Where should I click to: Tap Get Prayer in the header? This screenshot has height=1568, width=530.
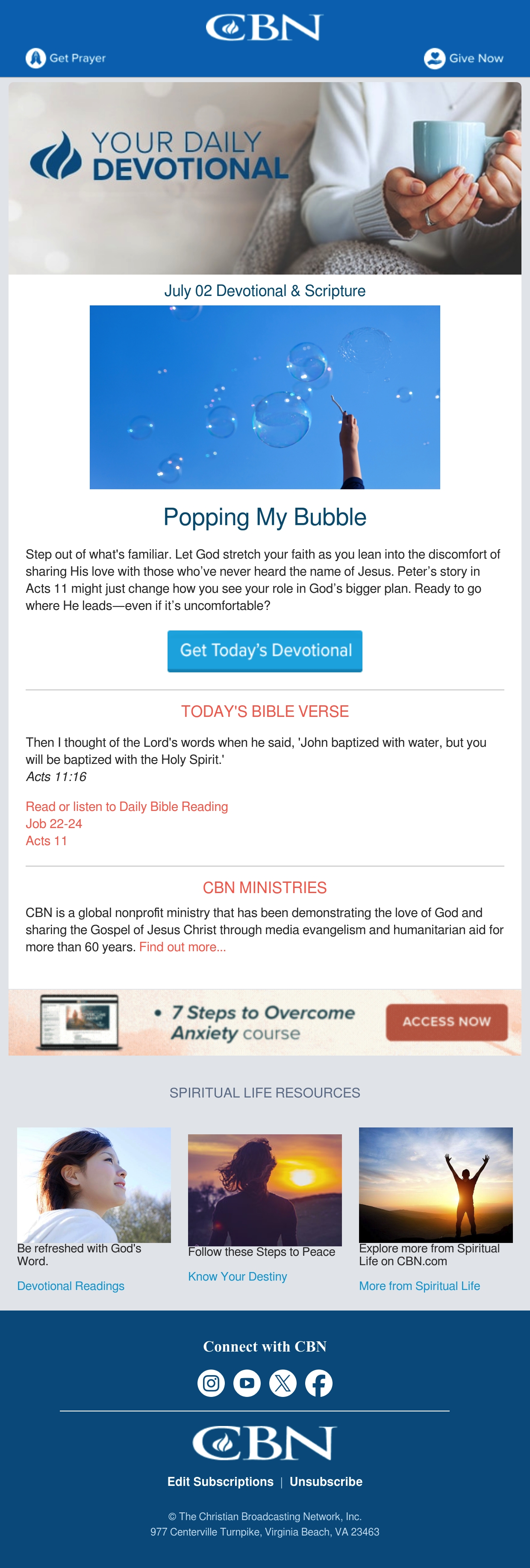(66, 59)
